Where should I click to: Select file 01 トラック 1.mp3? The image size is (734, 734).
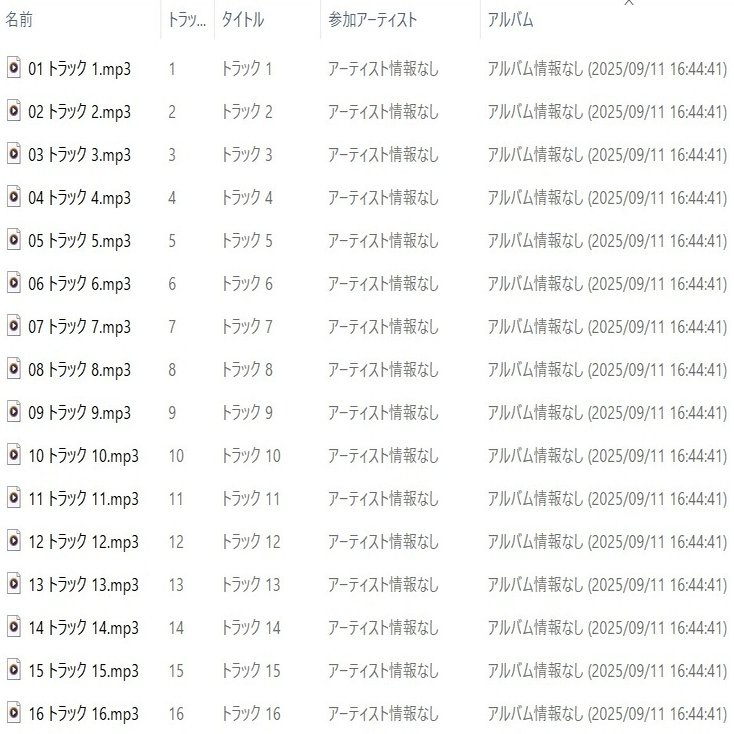pyautogui.click(x=79, y=69)
